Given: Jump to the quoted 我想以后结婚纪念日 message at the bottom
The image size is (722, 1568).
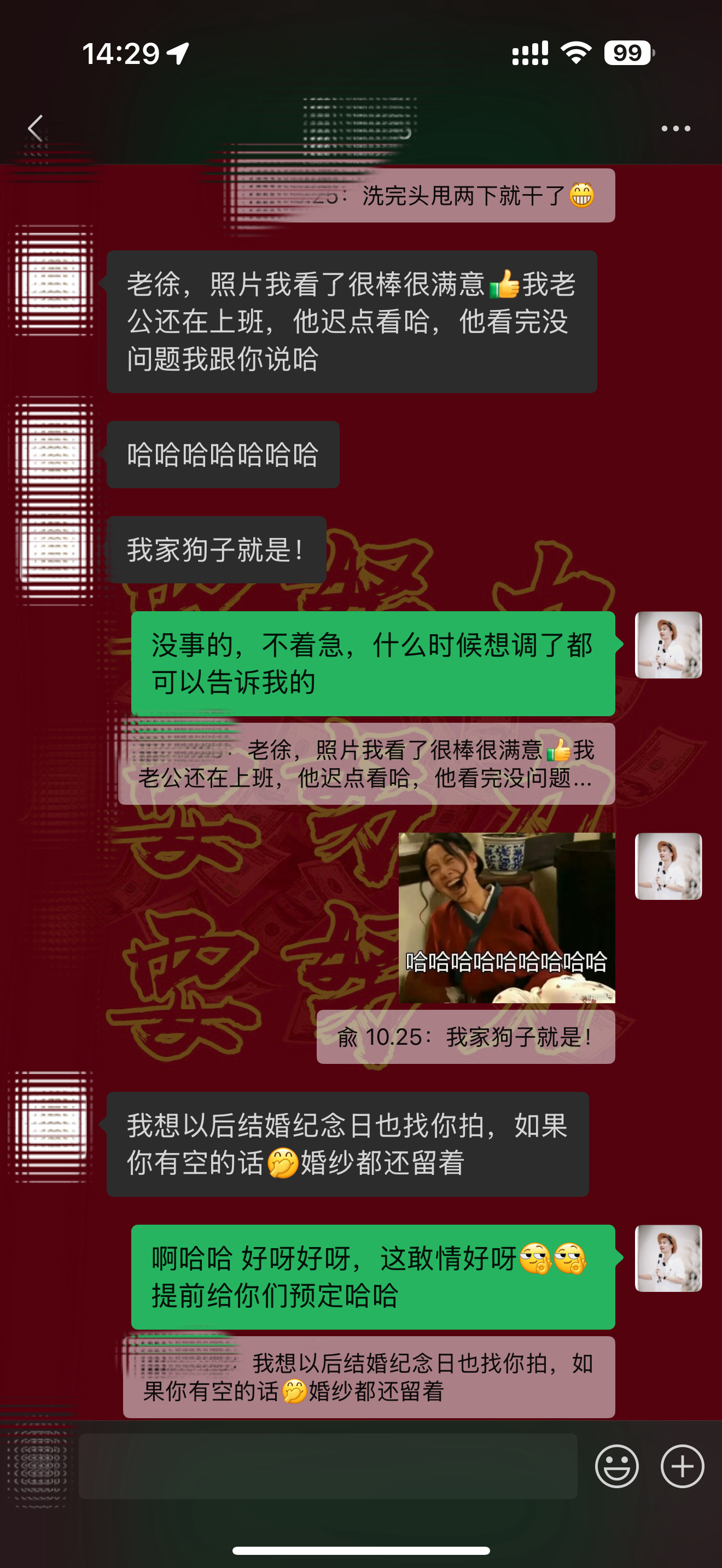Looking at the screenshot, I should tap(369, 1377).
